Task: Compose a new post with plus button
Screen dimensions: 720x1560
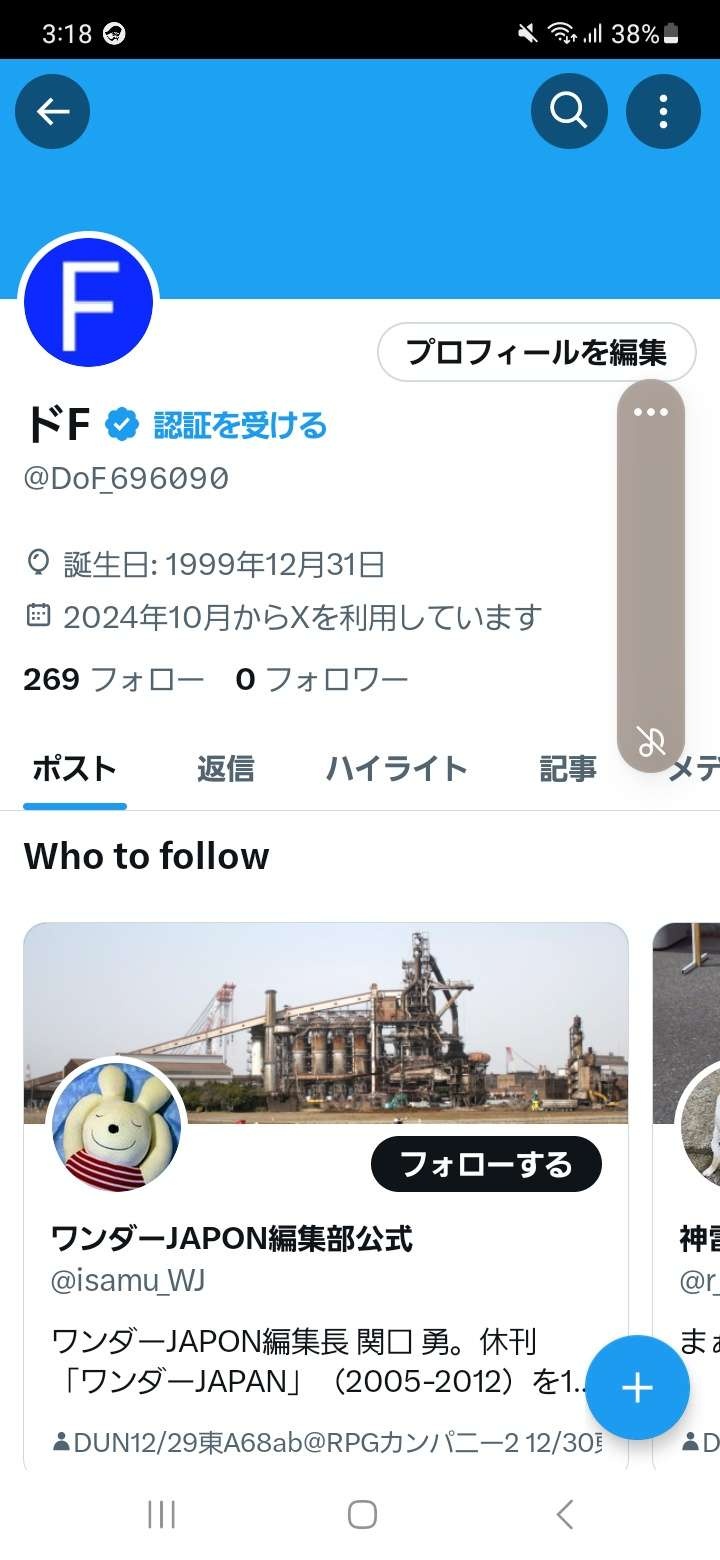Action: 637,1388
